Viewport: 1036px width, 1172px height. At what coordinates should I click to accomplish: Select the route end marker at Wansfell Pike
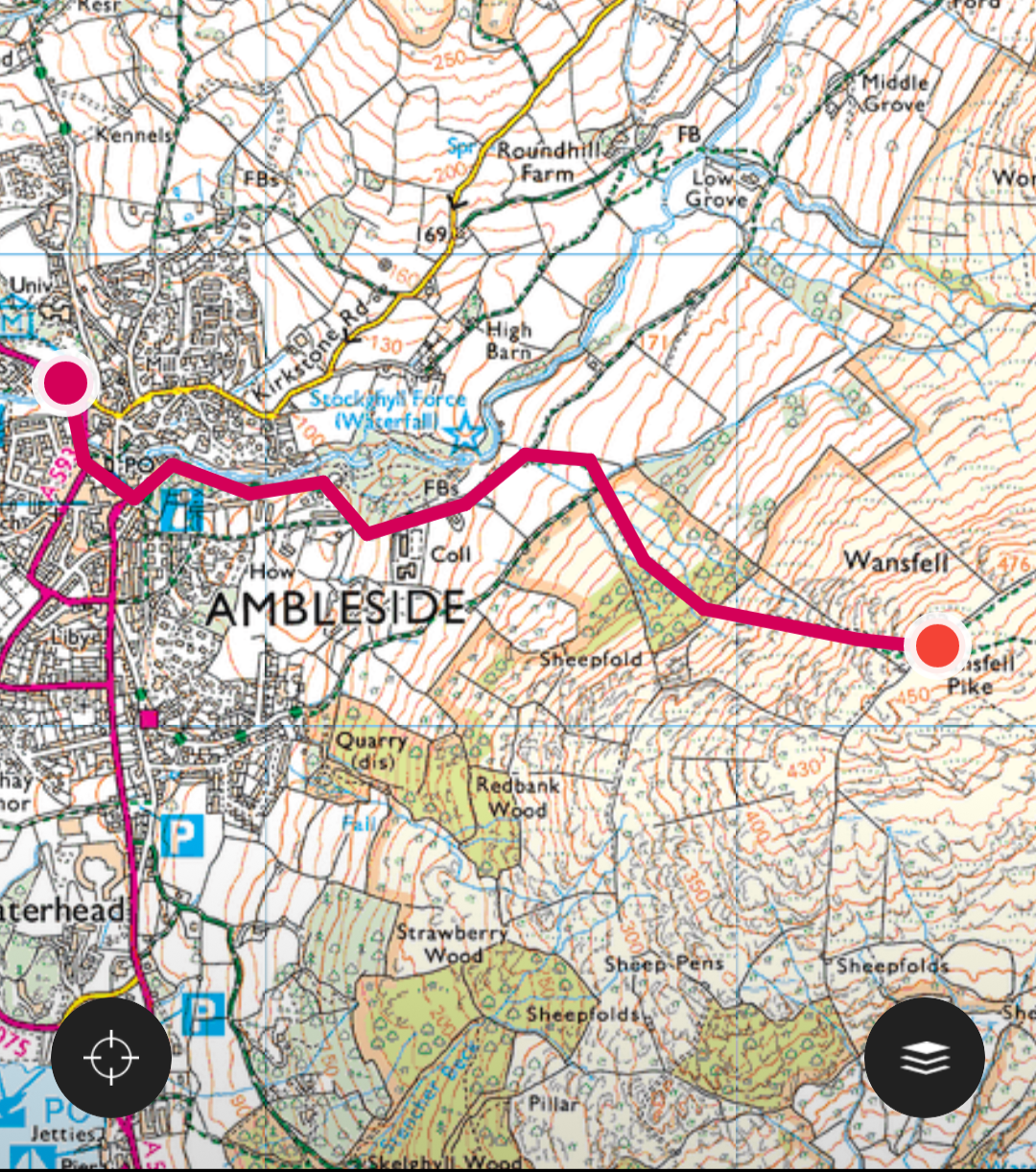[x=936, y=645]
